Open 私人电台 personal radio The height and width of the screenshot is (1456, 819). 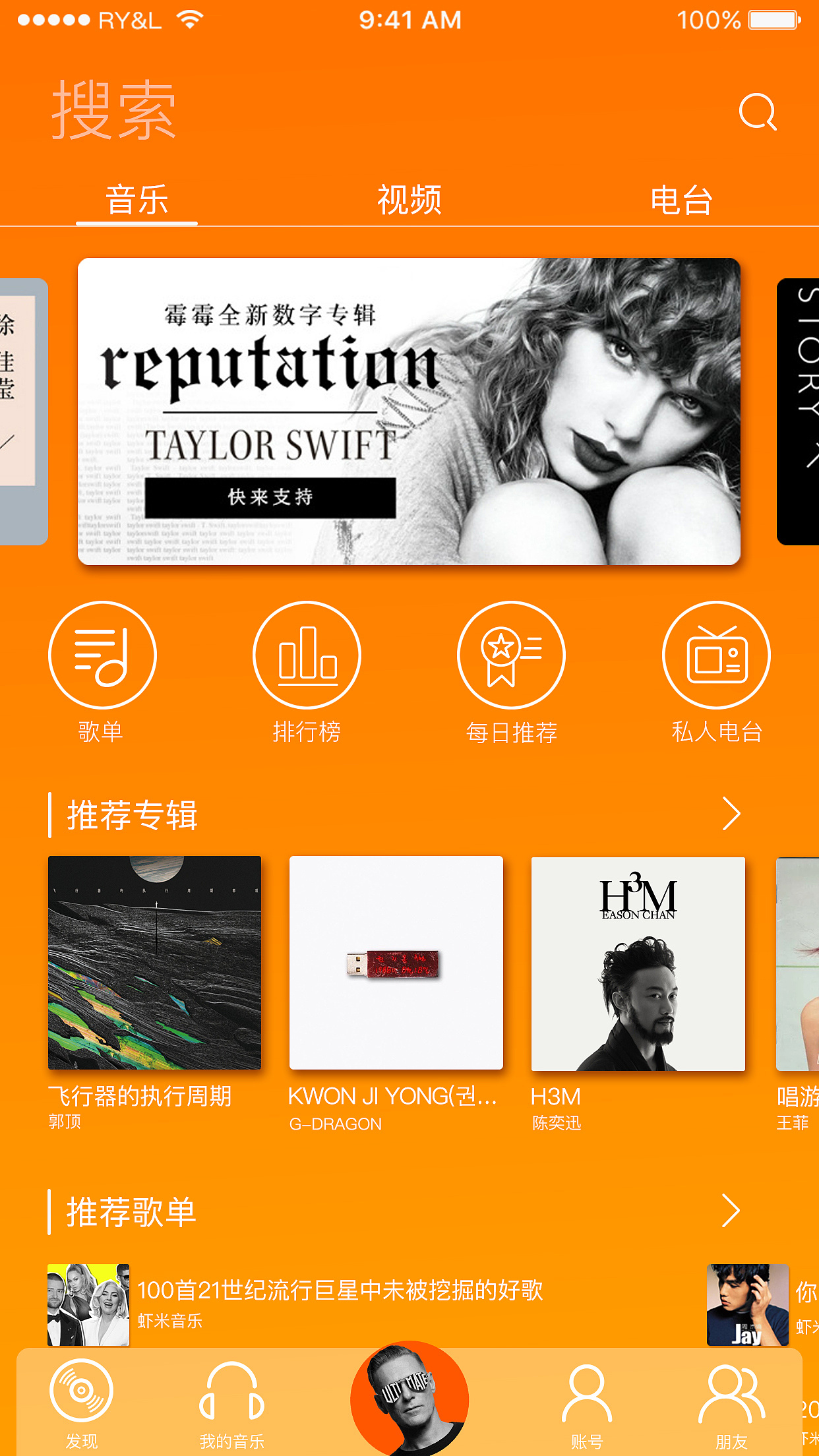pos(716,655)
